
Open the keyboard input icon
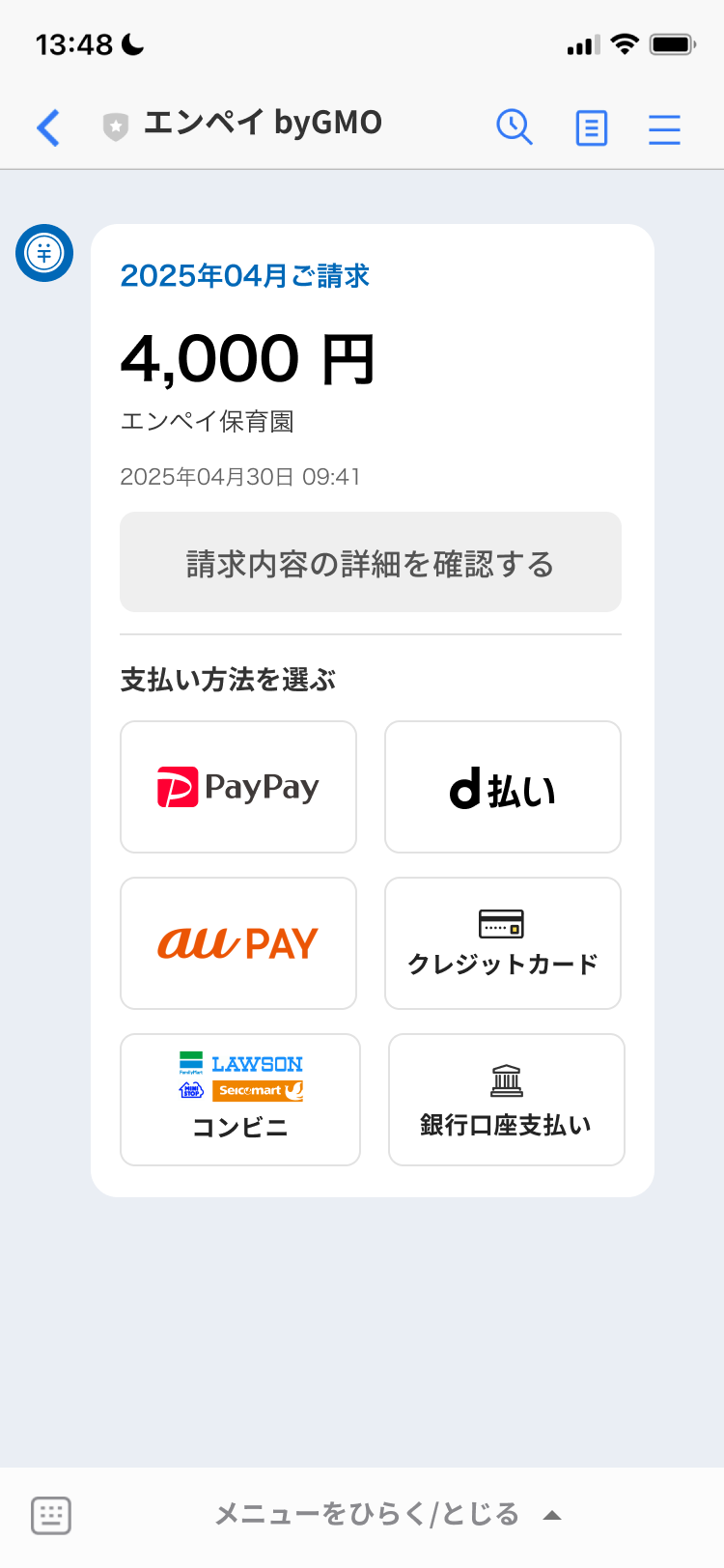[x=50, y=1515]
